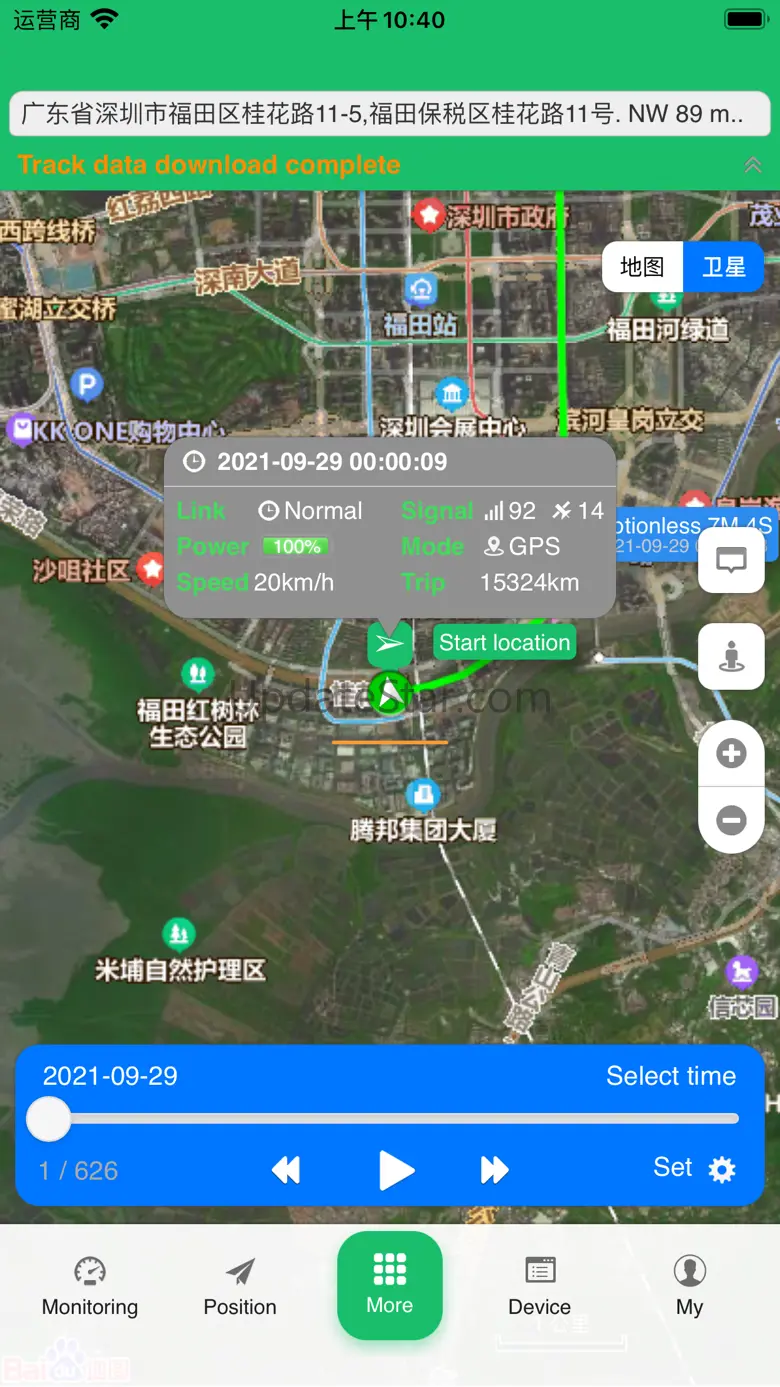Zoom in on the map
This screenshot has height=1387, width=780.
731,753
